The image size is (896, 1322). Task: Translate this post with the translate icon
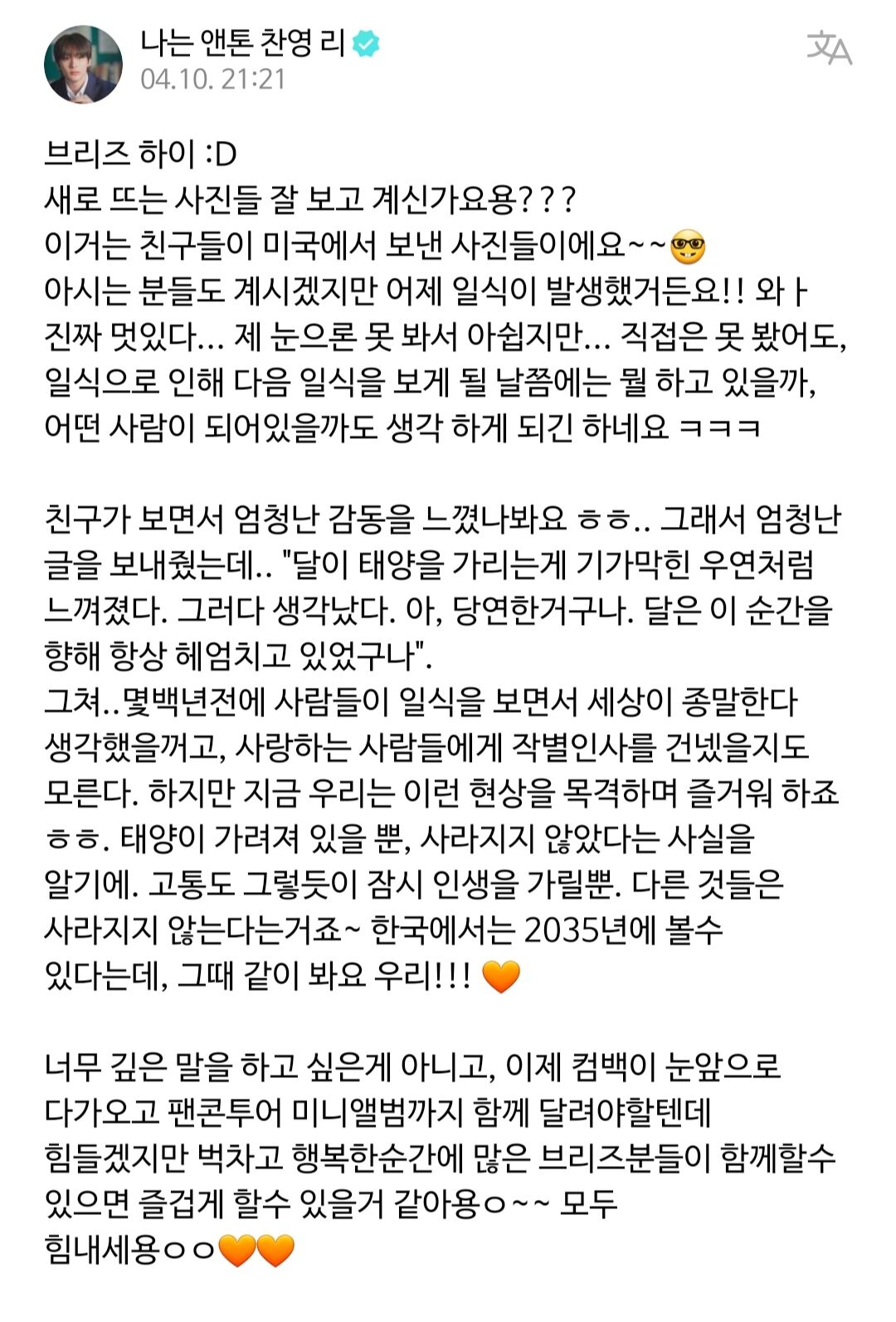click(x=829, y=49)
